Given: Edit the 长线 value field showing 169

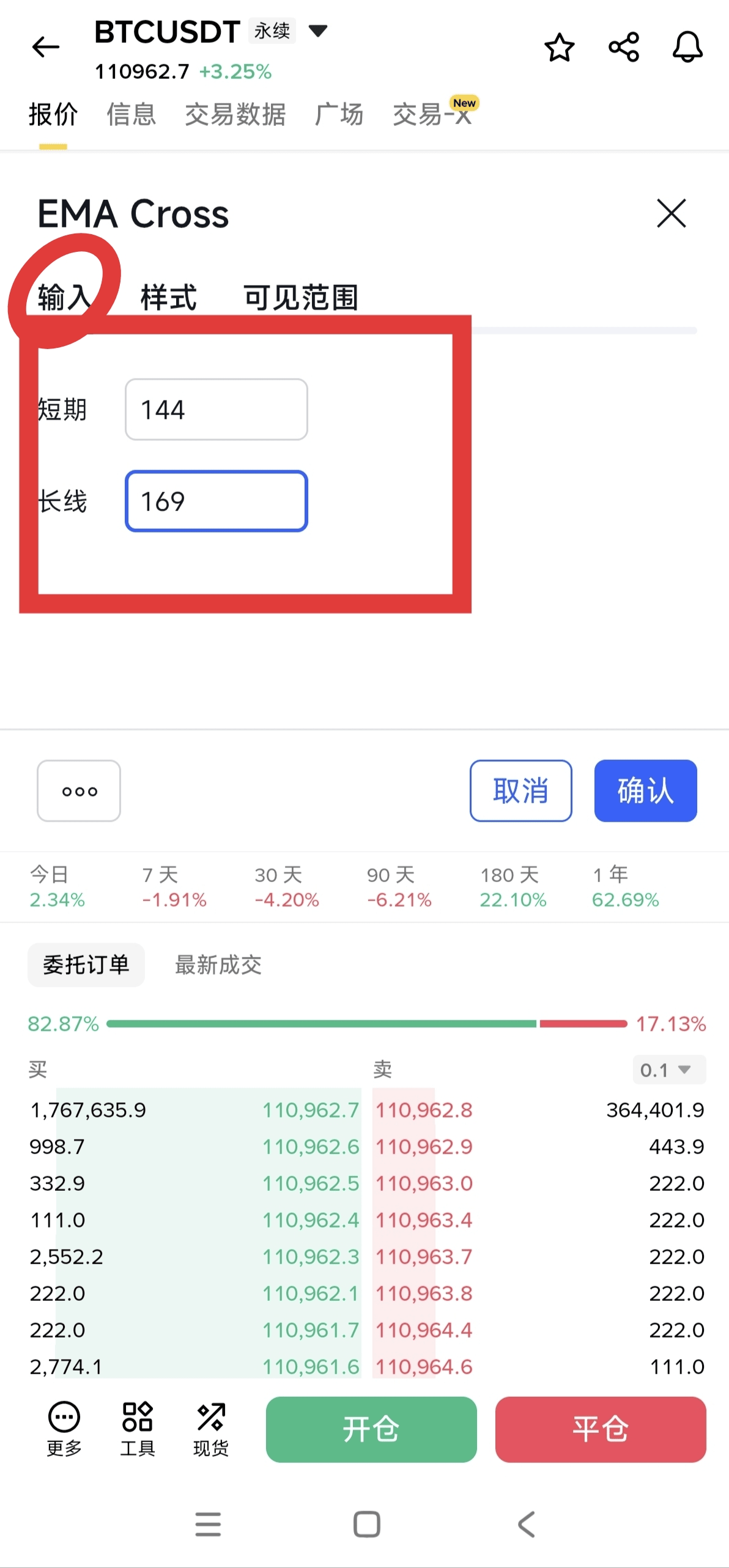Looking at the screenshot, I should point(216,501).
